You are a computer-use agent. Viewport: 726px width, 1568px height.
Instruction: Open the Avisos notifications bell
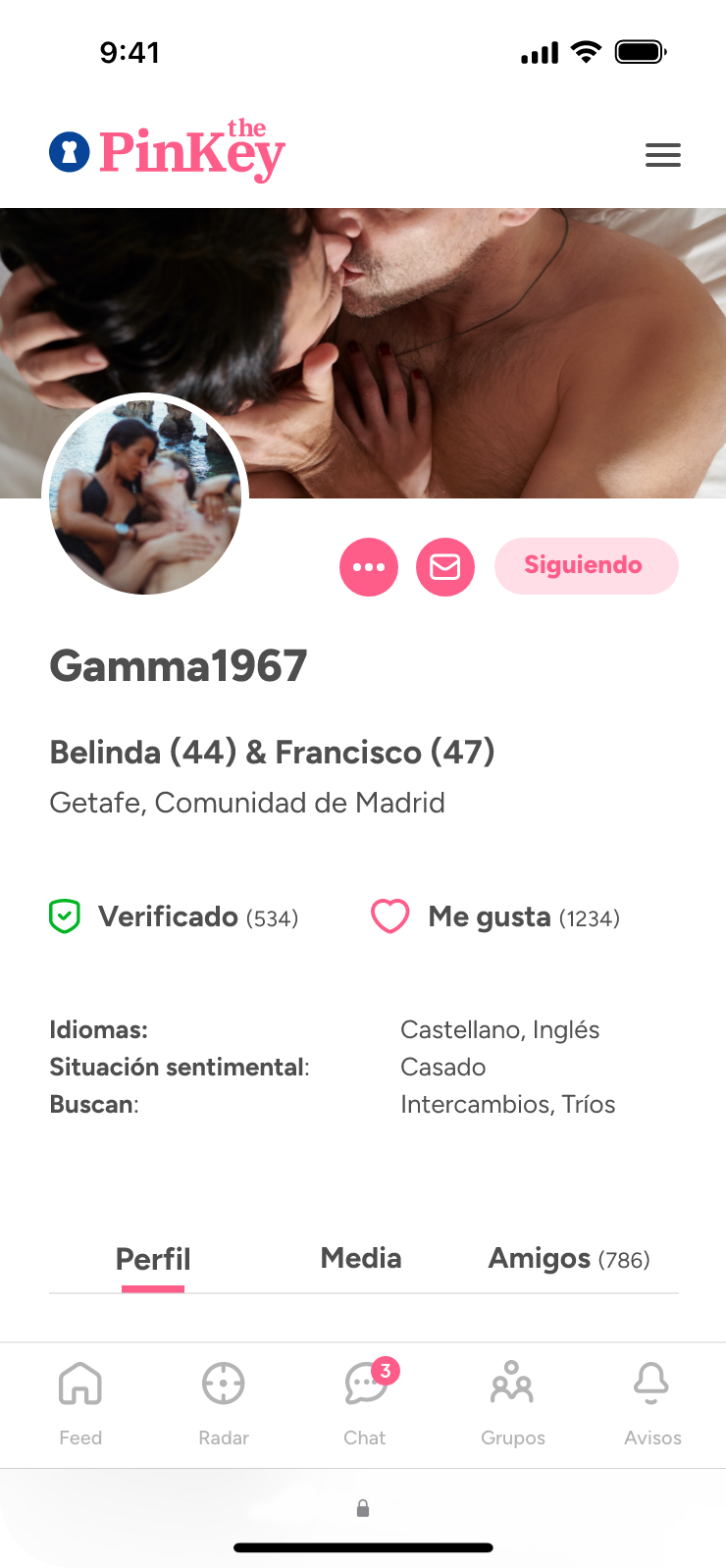pyautogui.click(x=651, y=1403)
